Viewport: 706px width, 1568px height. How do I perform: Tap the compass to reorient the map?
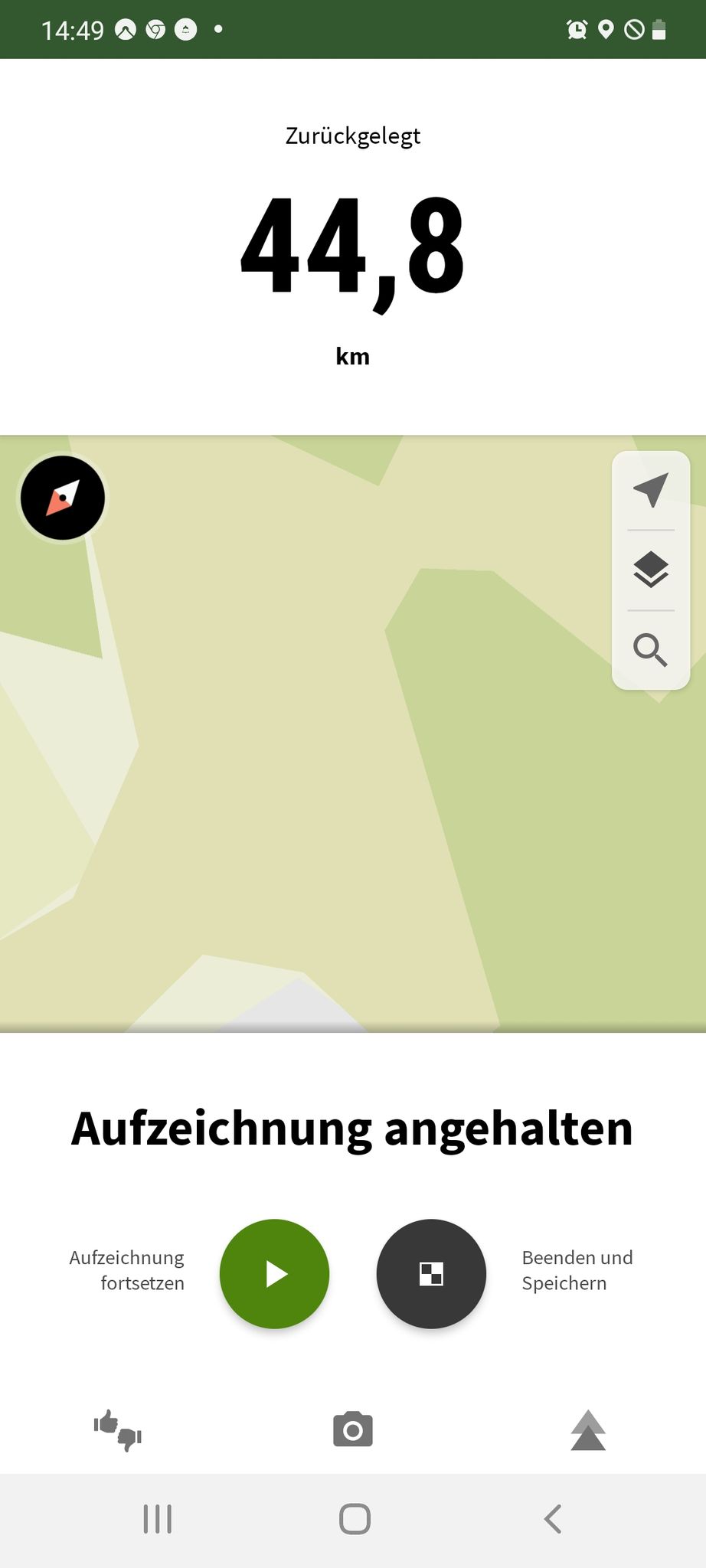[x=62, y=498]
